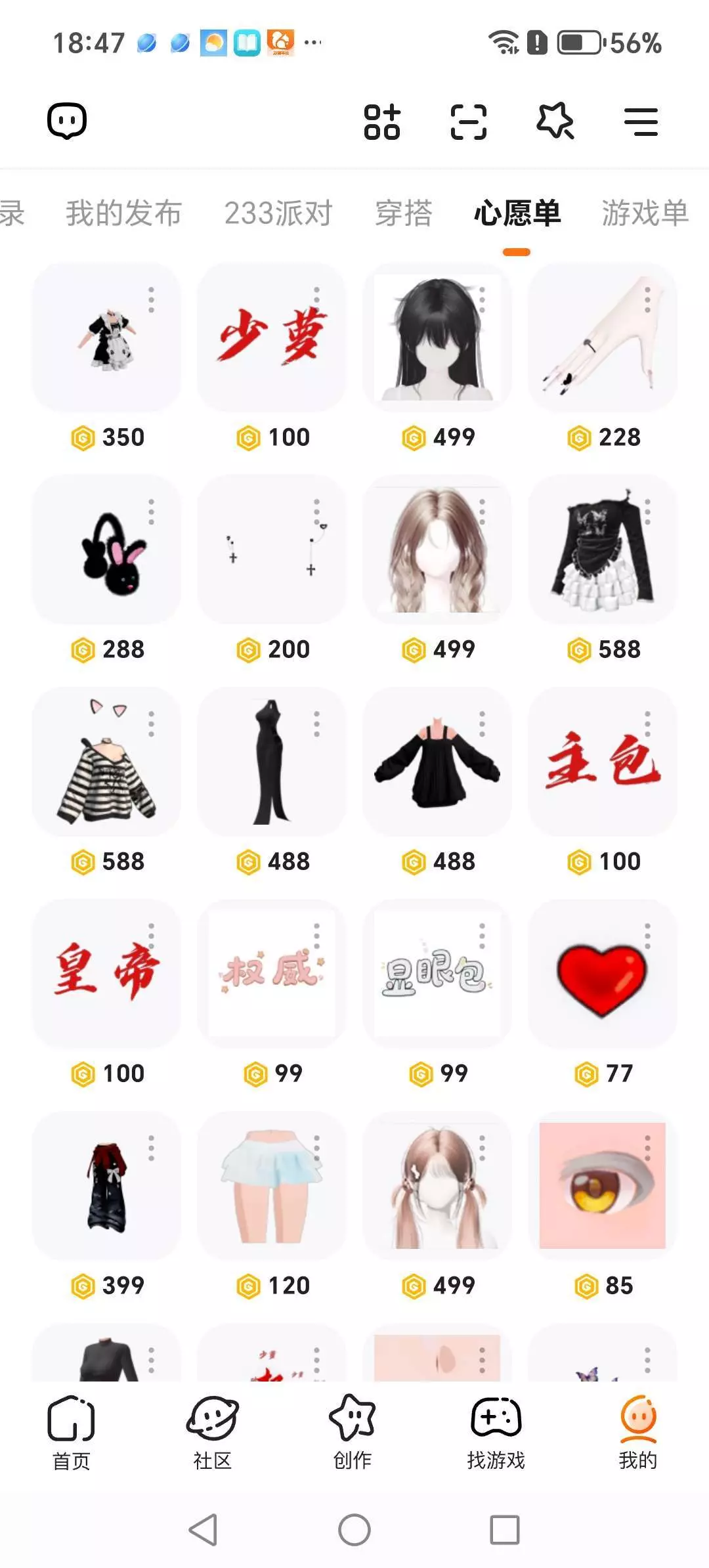
Task: Switch to the 233派对 tab
Action: (x=278, y=213)
